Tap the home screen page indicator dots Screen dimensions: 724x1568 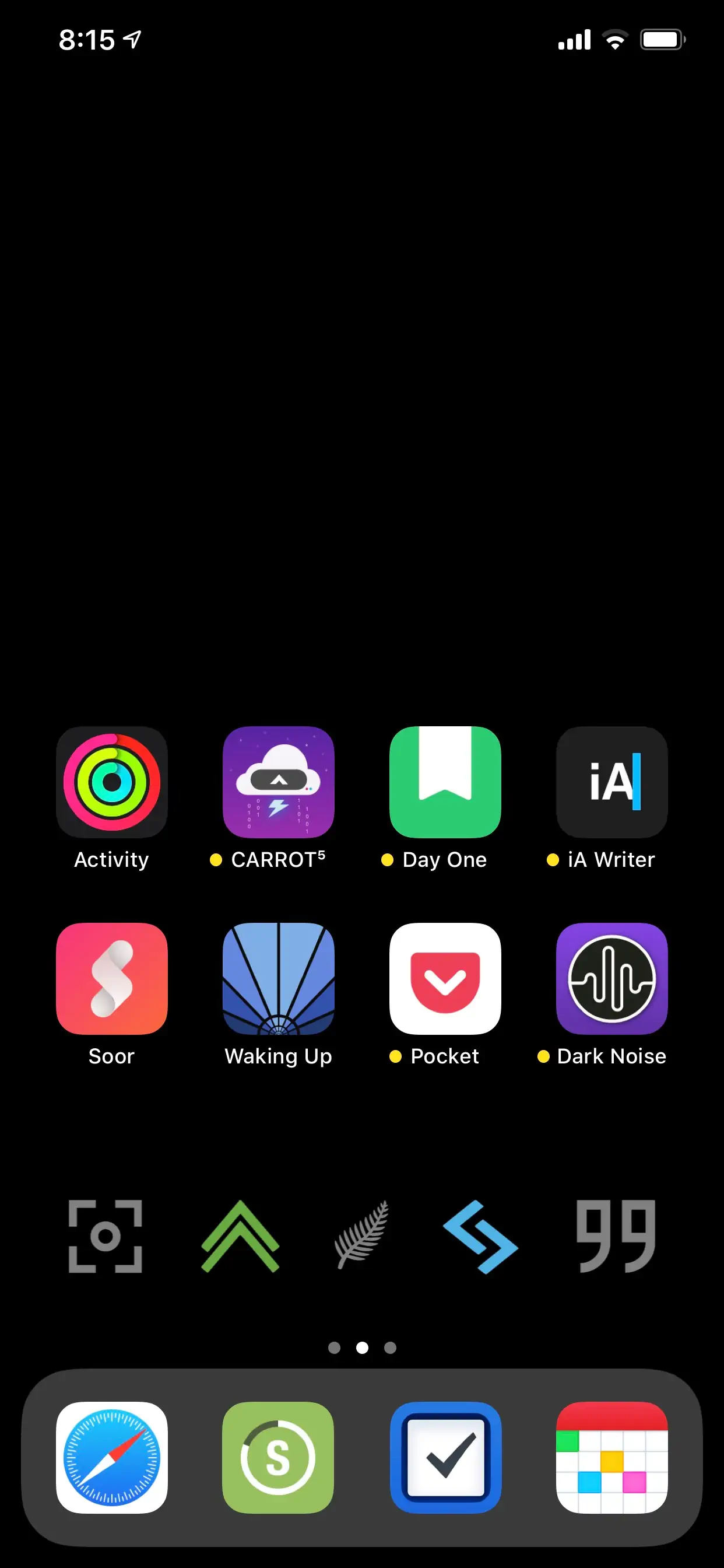tap(362, 1347)
